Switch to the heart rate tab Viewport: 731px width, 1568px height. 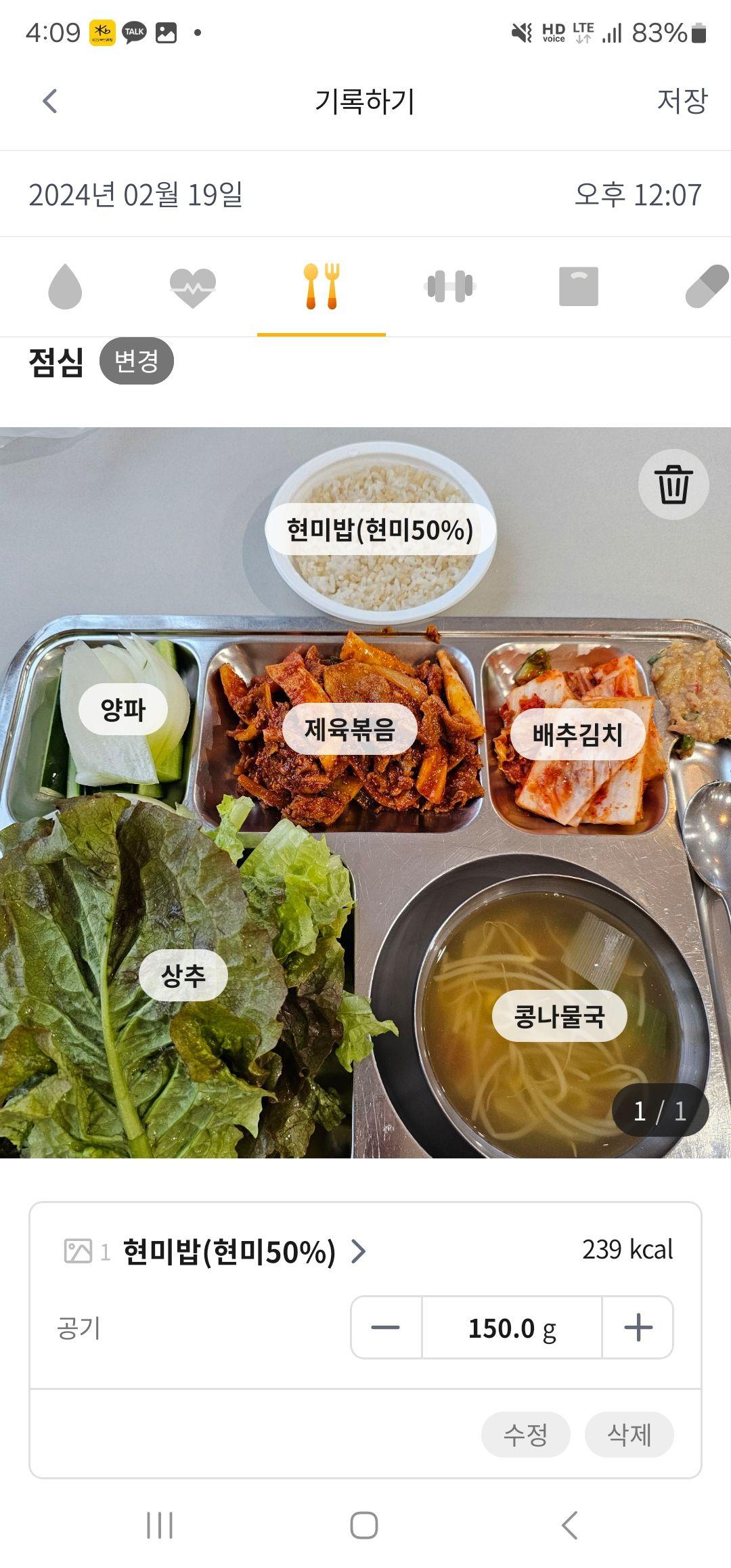[193, 286]
